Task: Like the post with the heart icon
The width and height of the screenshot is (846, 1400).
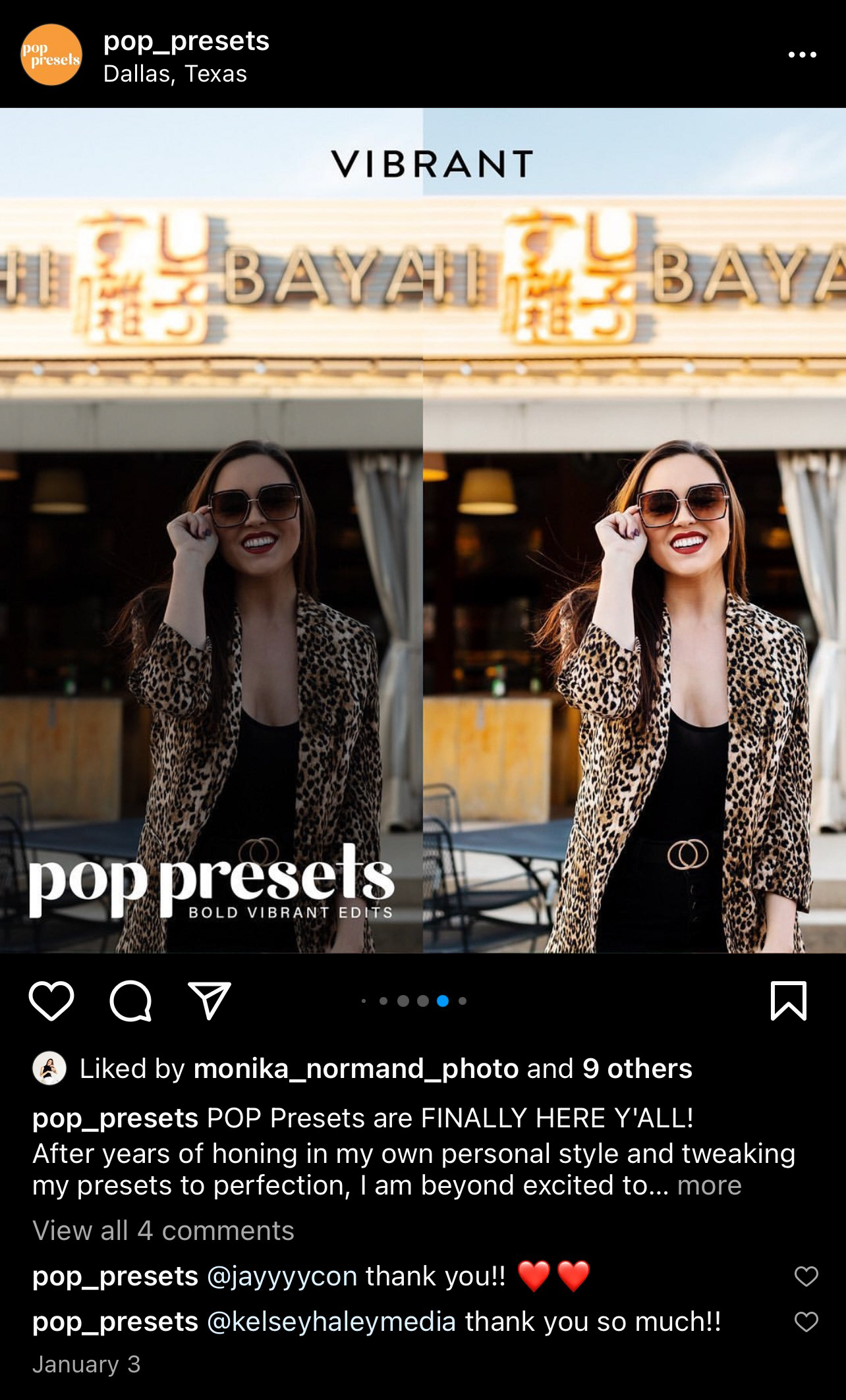Action: click(51, 1001)
